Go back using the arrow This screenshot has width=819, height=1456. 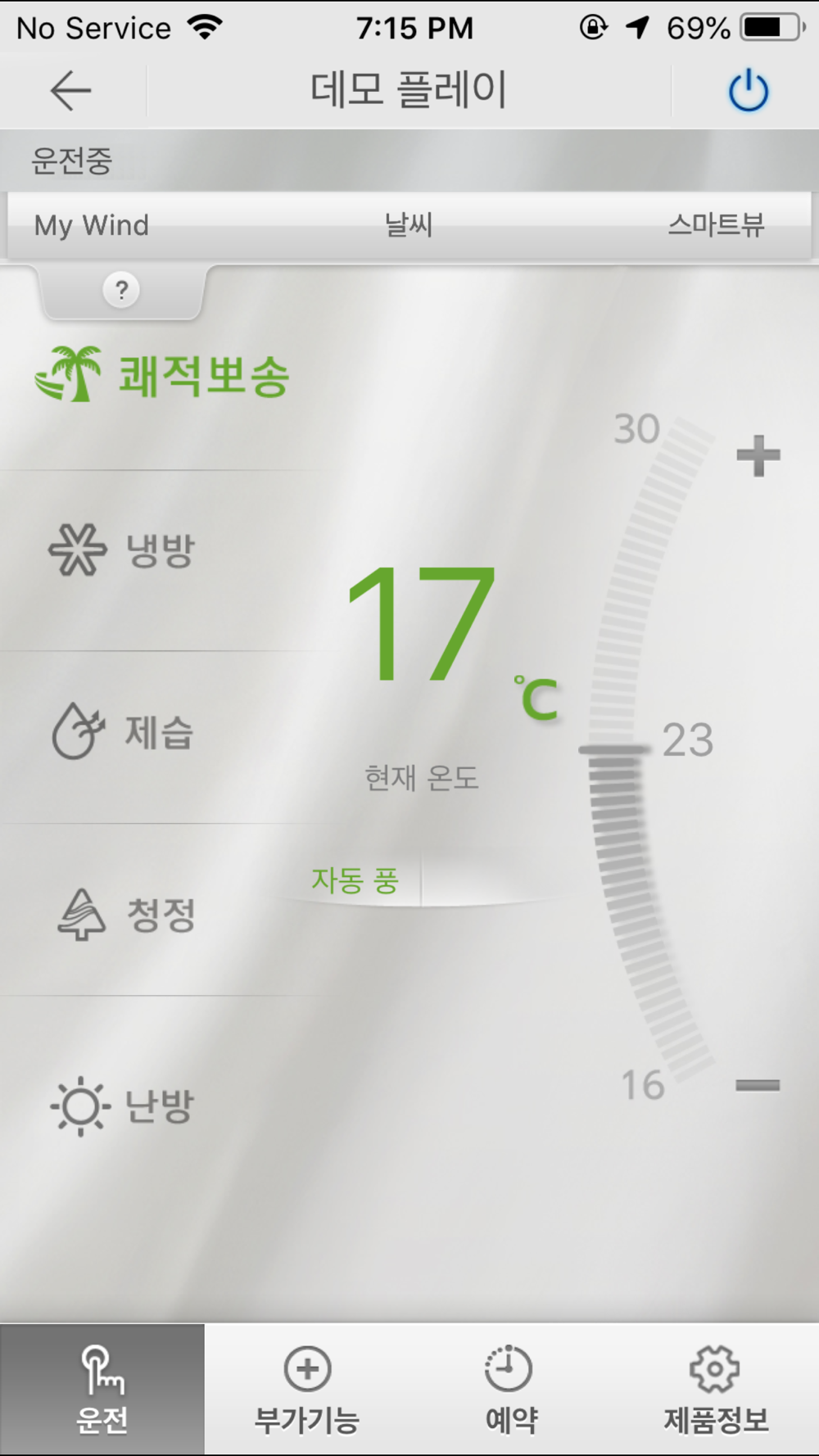[70, 90]
